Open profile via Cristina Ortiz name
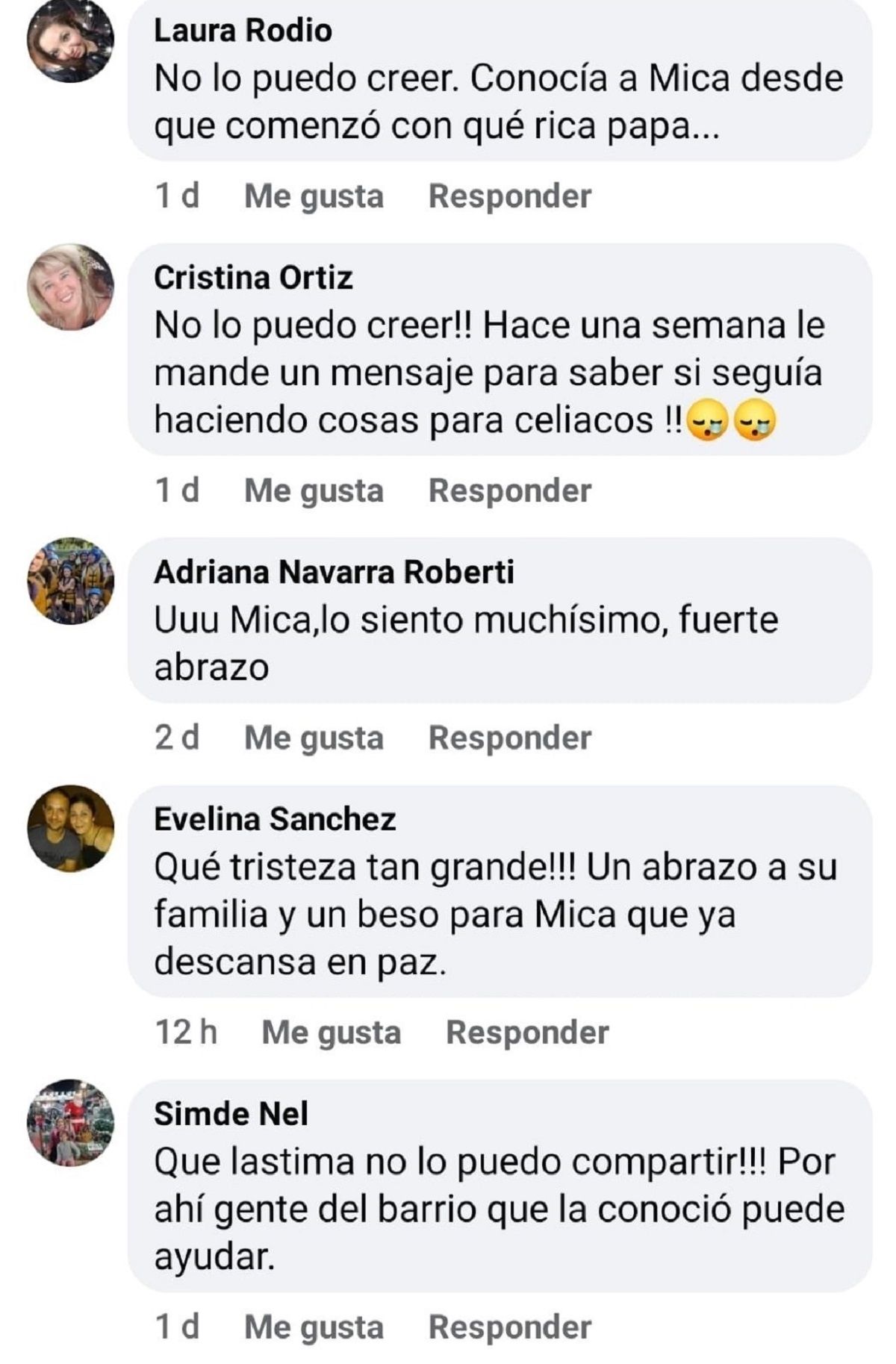 pos(253,278)
